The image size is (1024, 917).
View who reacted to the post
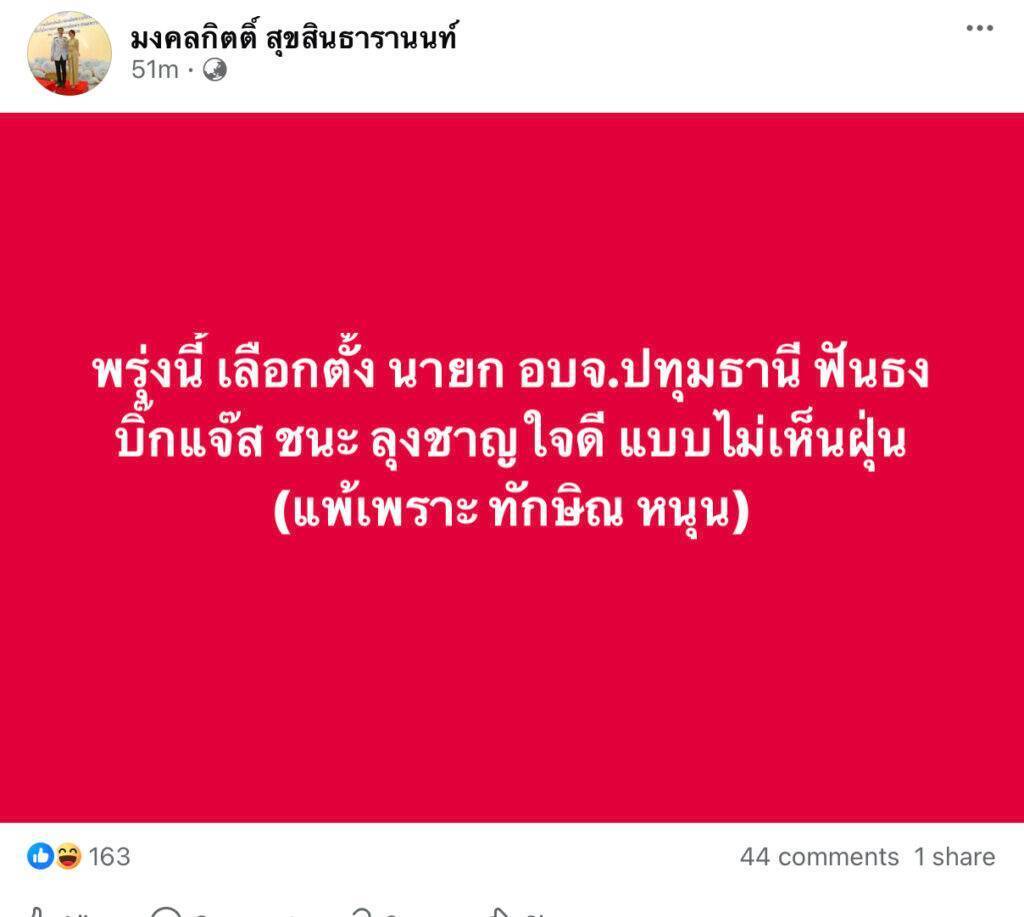coord(80,856)
